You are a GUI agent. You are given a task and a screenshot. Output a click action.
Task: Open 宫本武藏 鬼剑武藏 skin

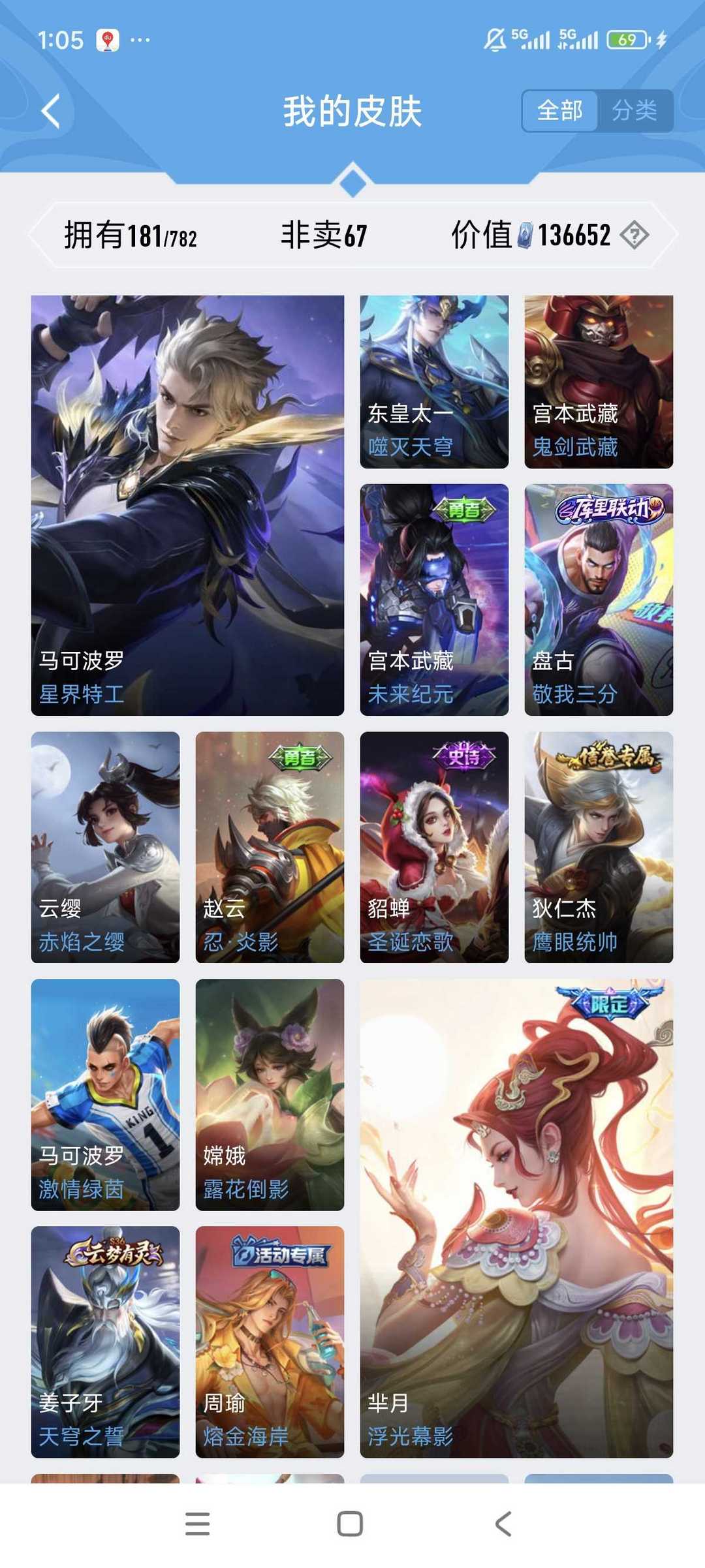(x=599, y=382)
